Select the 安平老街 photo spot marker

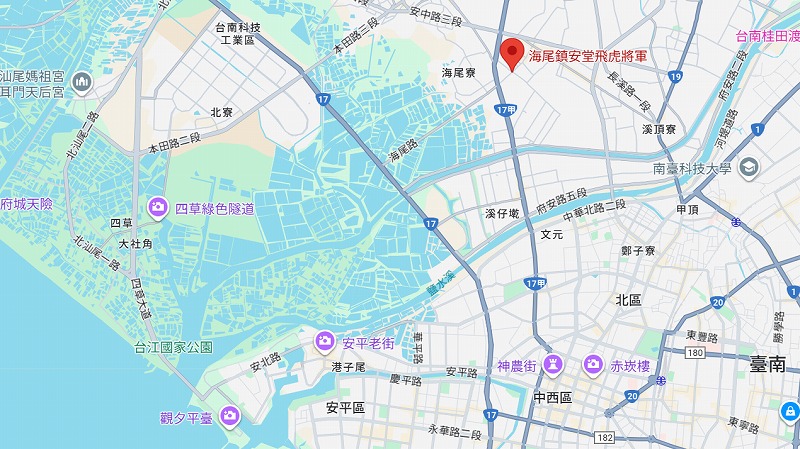[x=325, y=343]
